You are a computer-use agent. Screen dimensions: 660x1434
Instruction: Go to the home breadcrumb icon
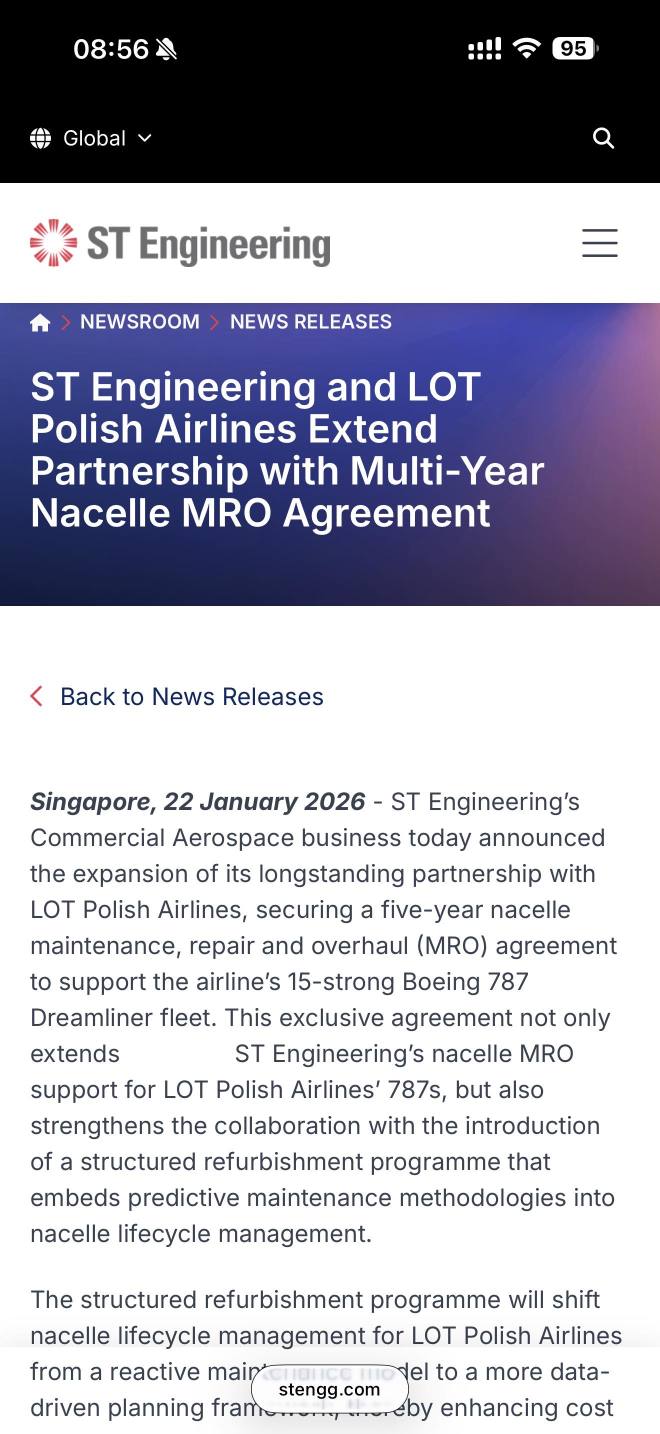click(x=40, y=322)
